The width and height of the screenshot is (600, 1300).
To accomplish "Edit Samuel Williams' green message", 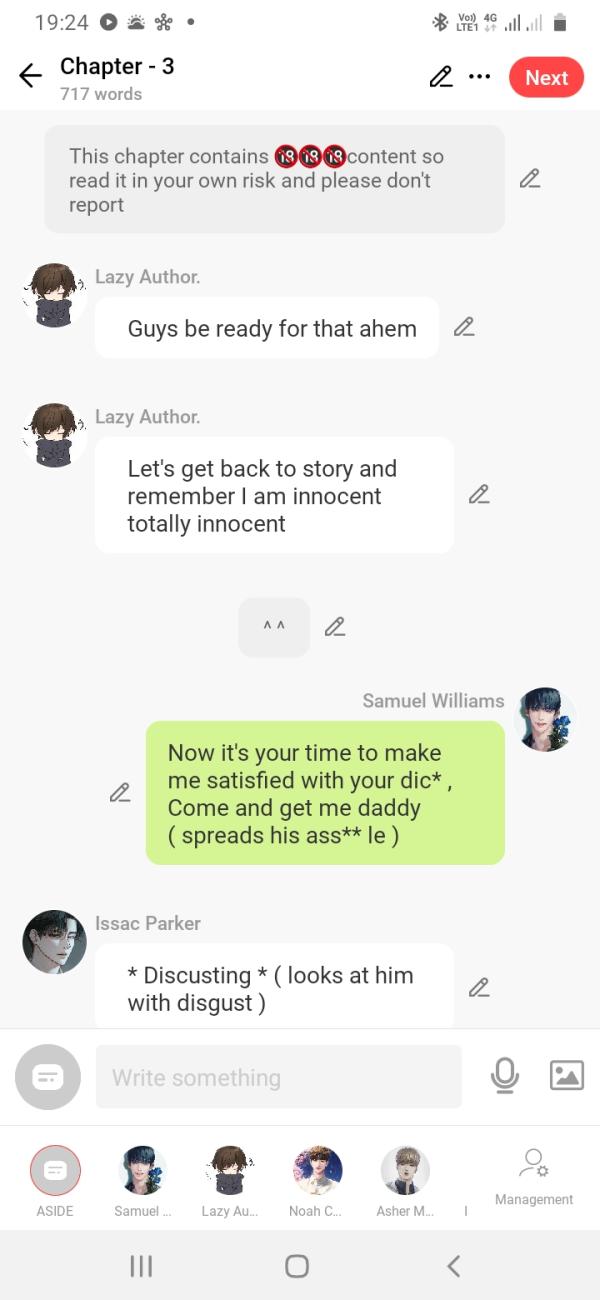I will coord(120,792).
